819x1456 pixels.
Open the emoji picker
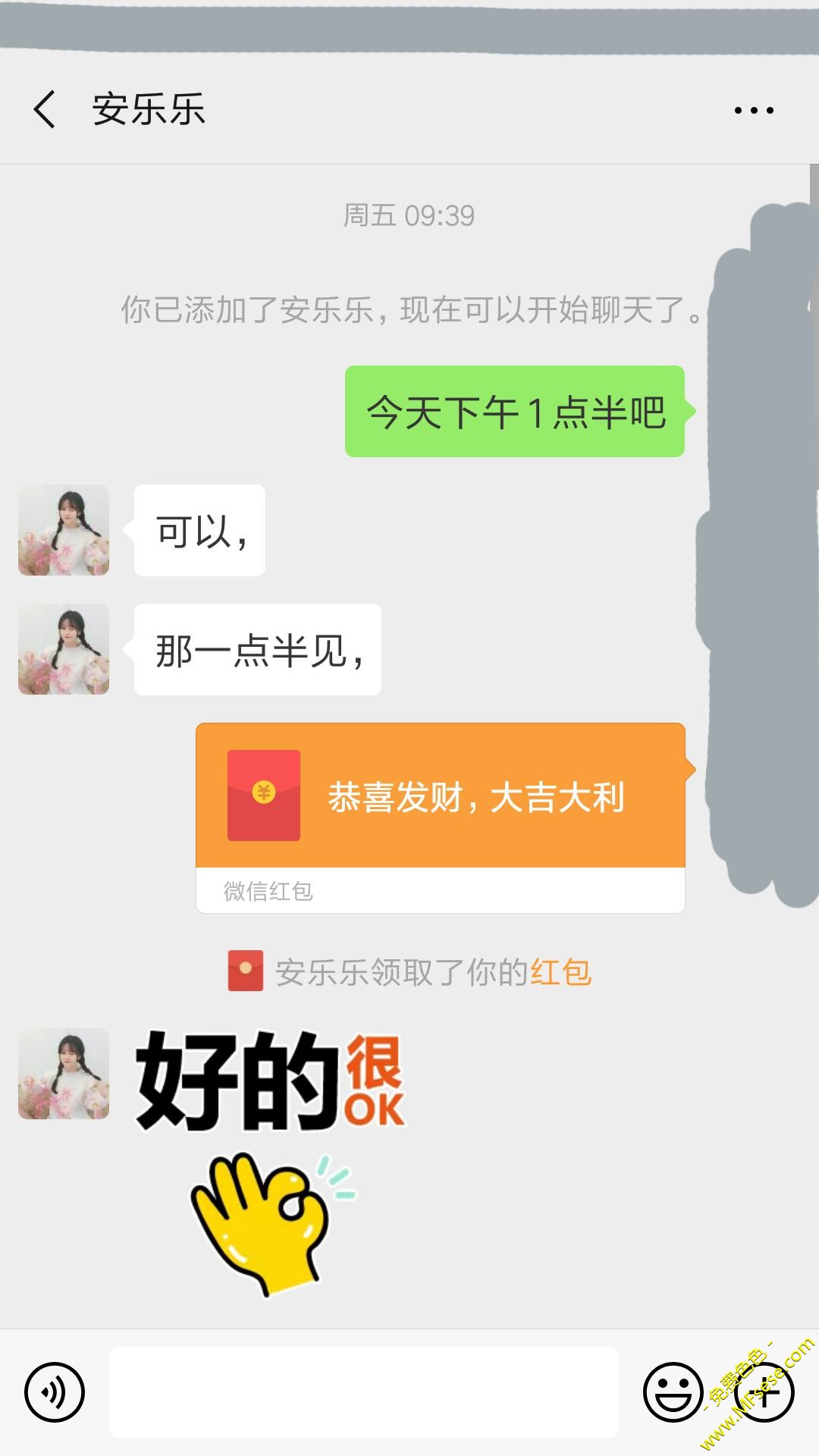coord(673,1392)
